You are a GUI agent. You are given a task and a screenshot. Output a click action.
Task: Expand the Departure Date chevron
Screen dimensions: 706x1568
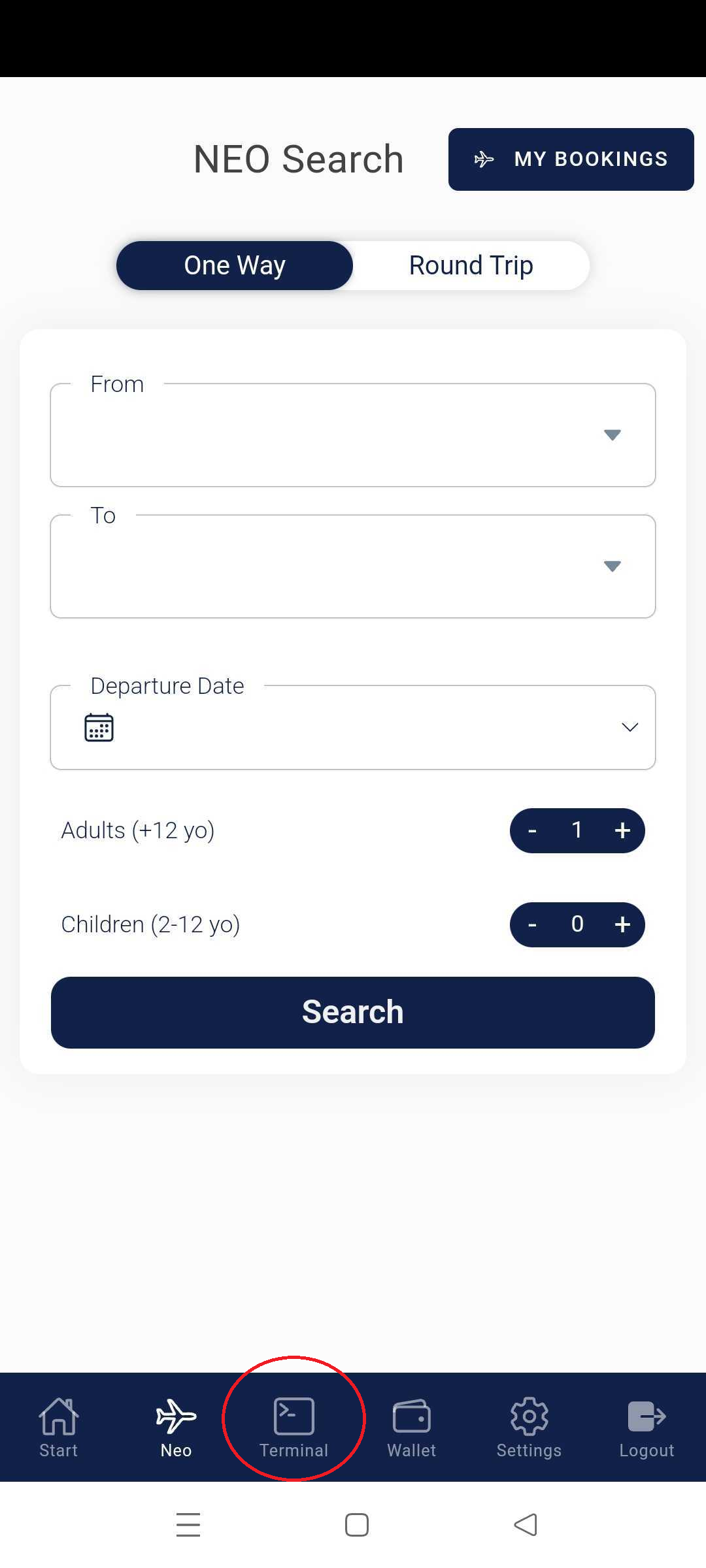click(629, 727)
